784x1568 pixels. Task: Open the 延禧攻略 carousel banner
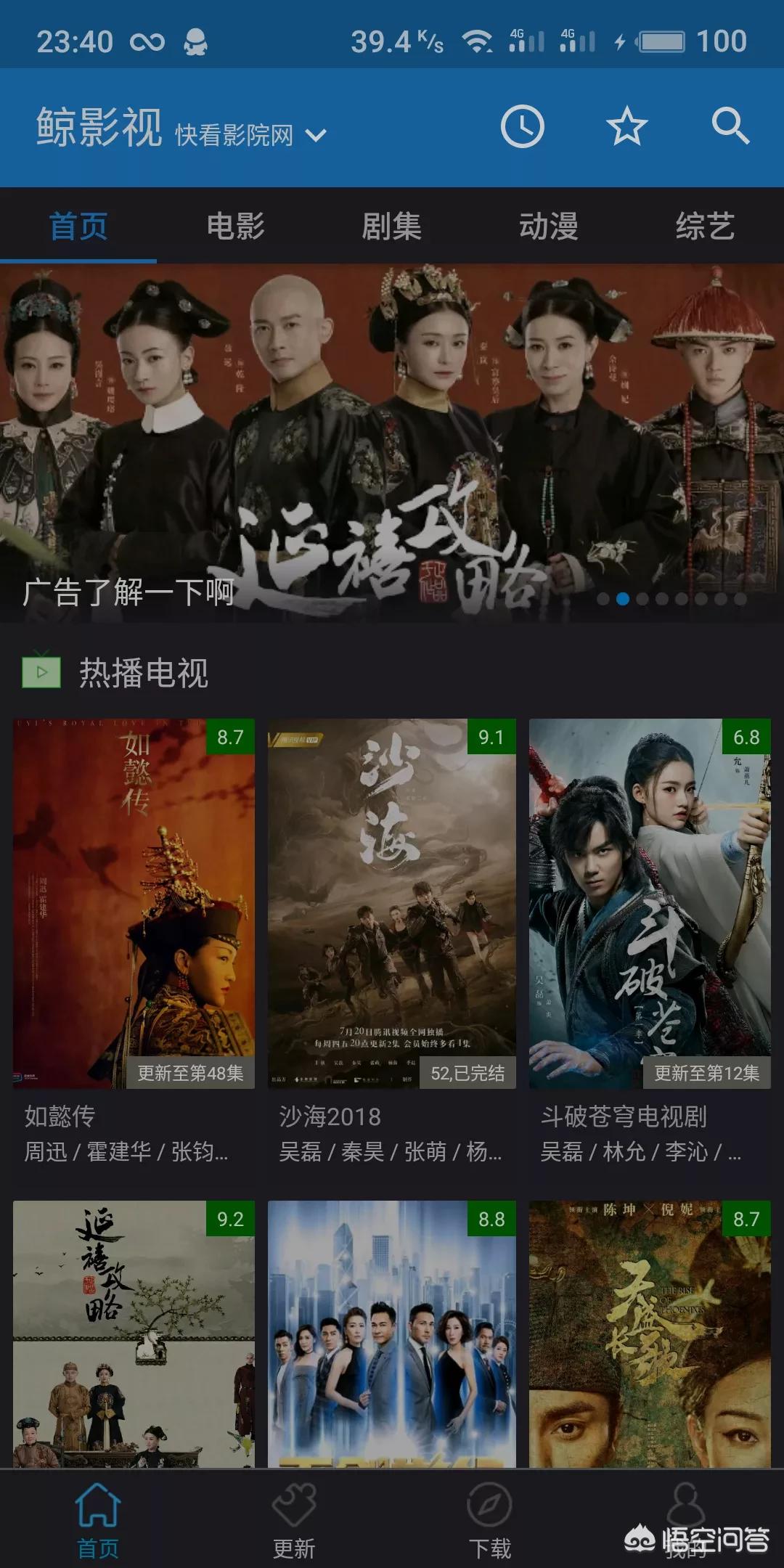click(x=392, y=443)
